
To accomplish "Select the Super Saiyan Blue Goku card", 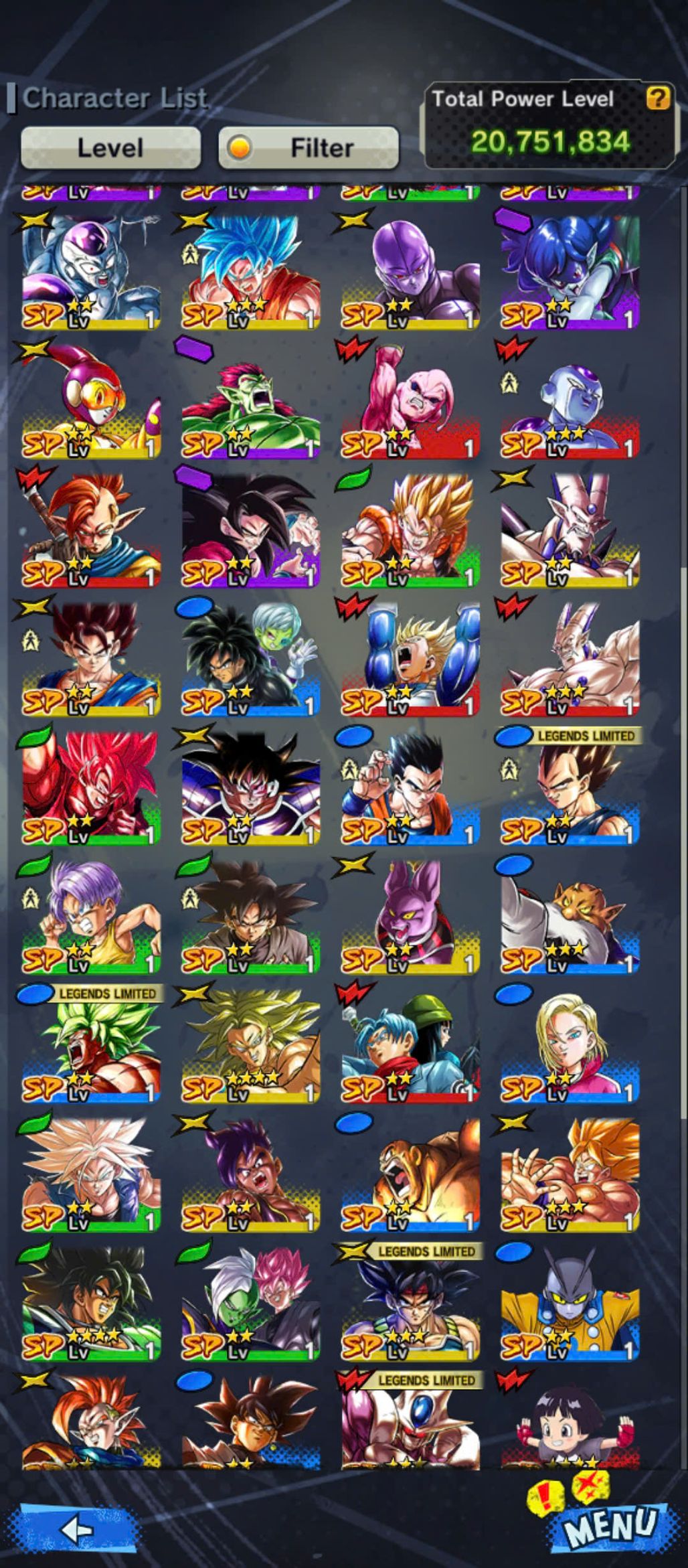I will click(x=250, y=272).
